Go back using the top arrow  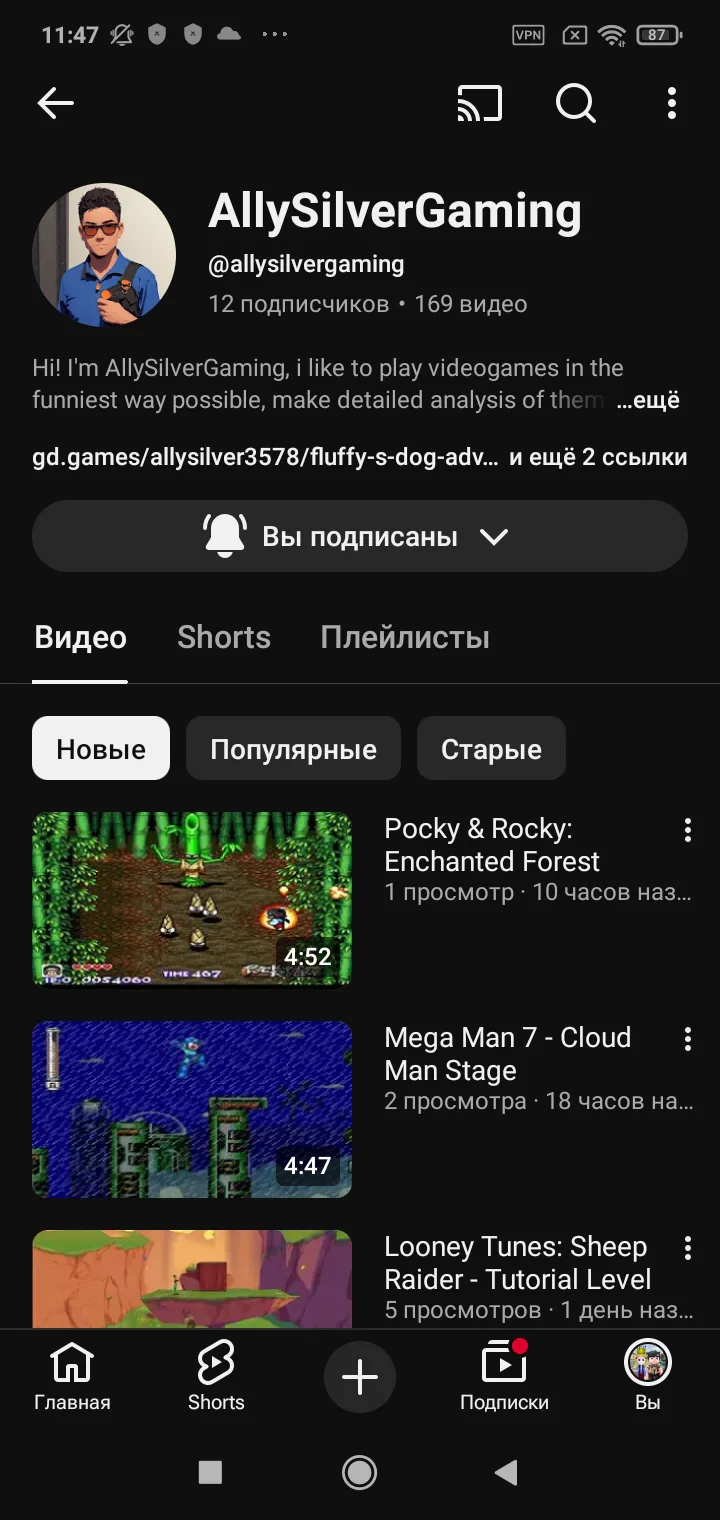[x=56, y=103]
